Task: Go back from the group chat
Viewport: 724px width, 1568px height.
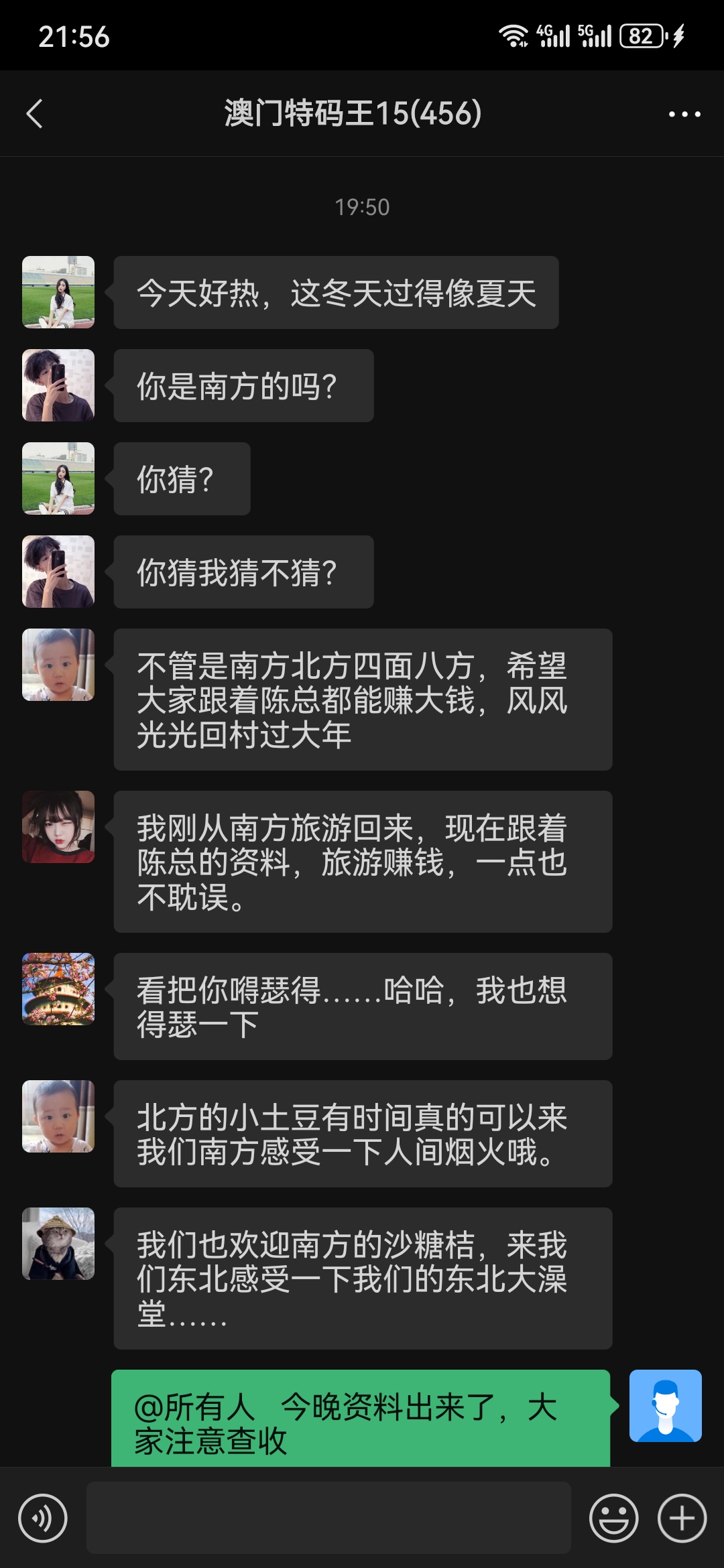Action: click(35, 114)
